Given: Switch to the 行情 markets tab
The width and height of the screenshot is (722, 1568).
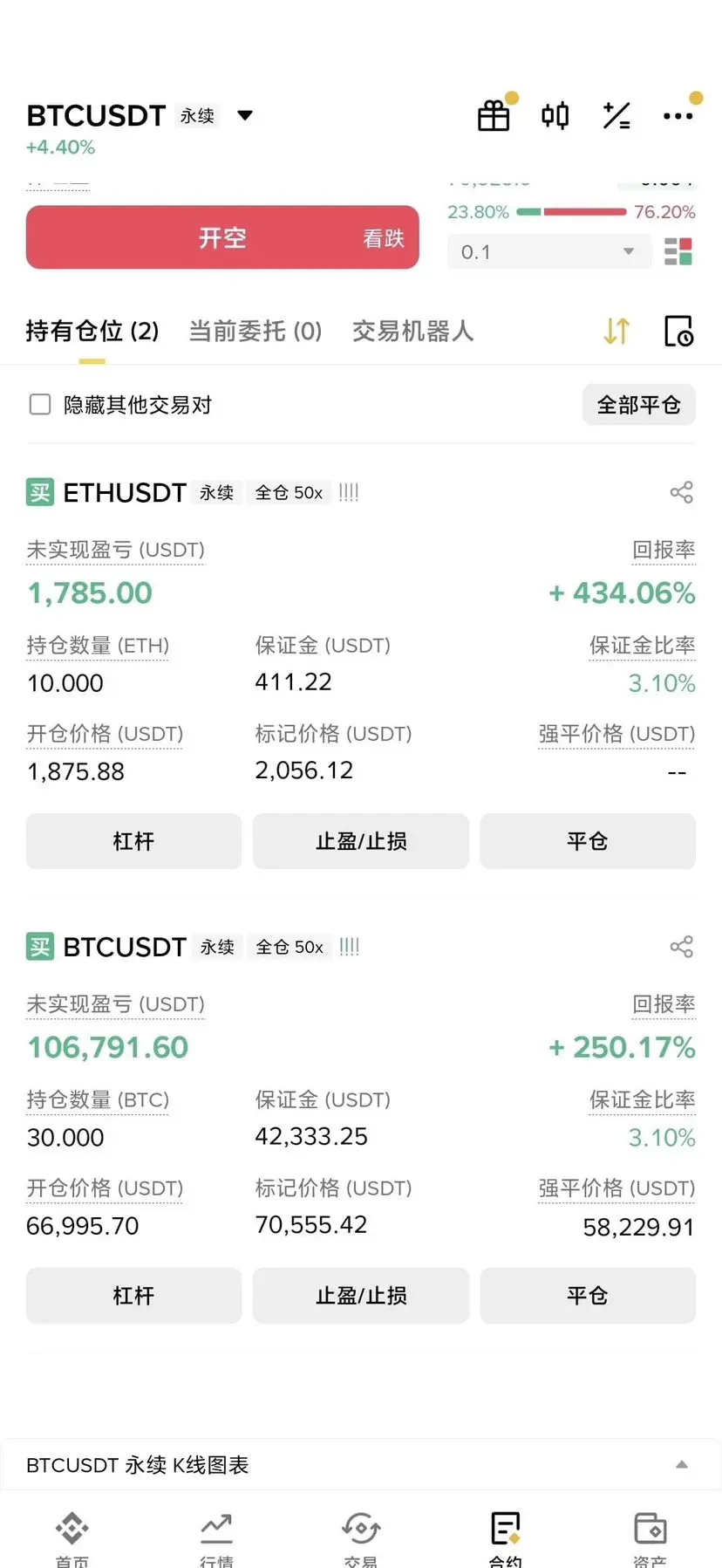Looking at the screenshot, I should [x=216, y=1540].
